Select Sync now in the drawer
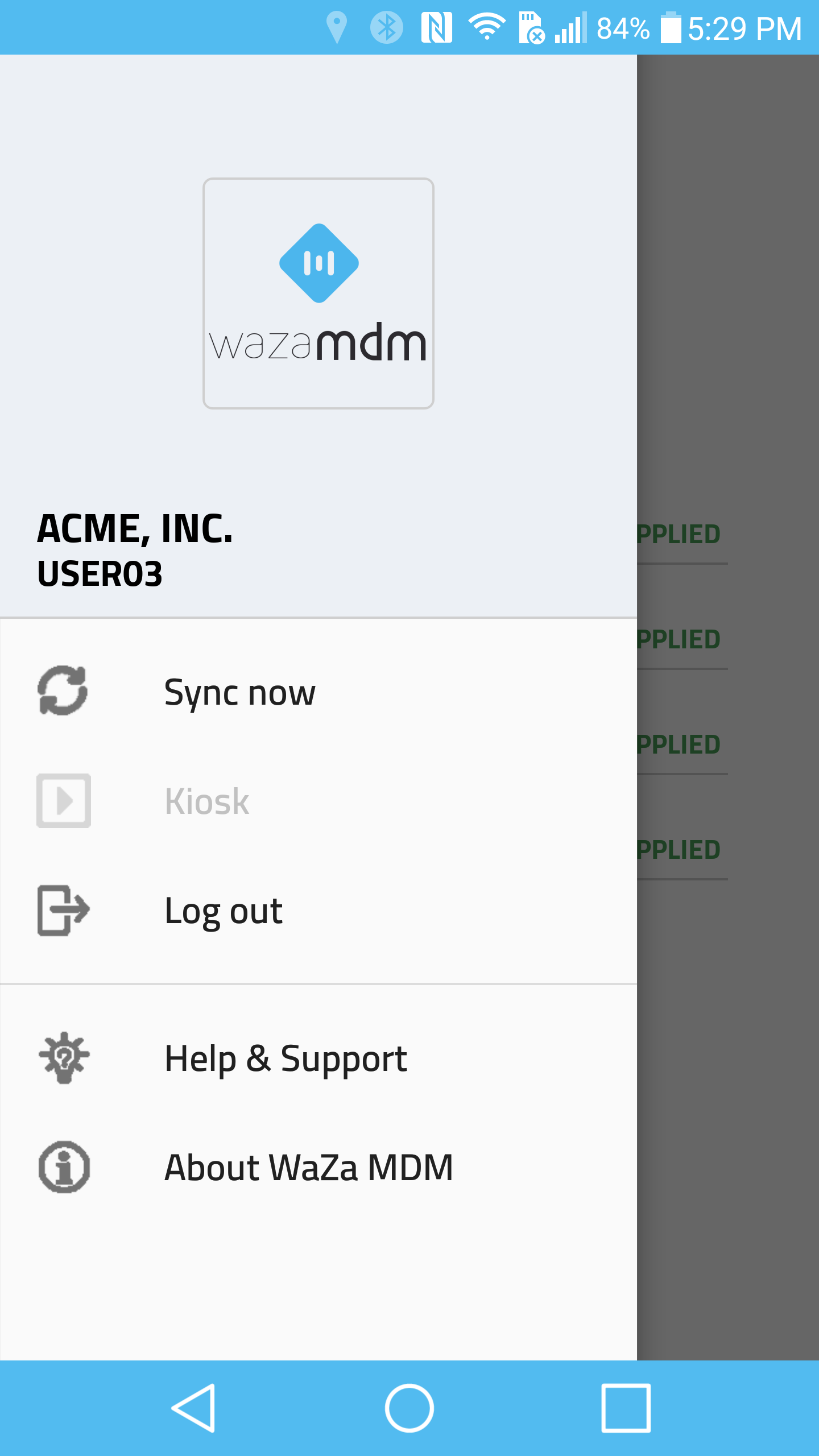 [318, 692]
